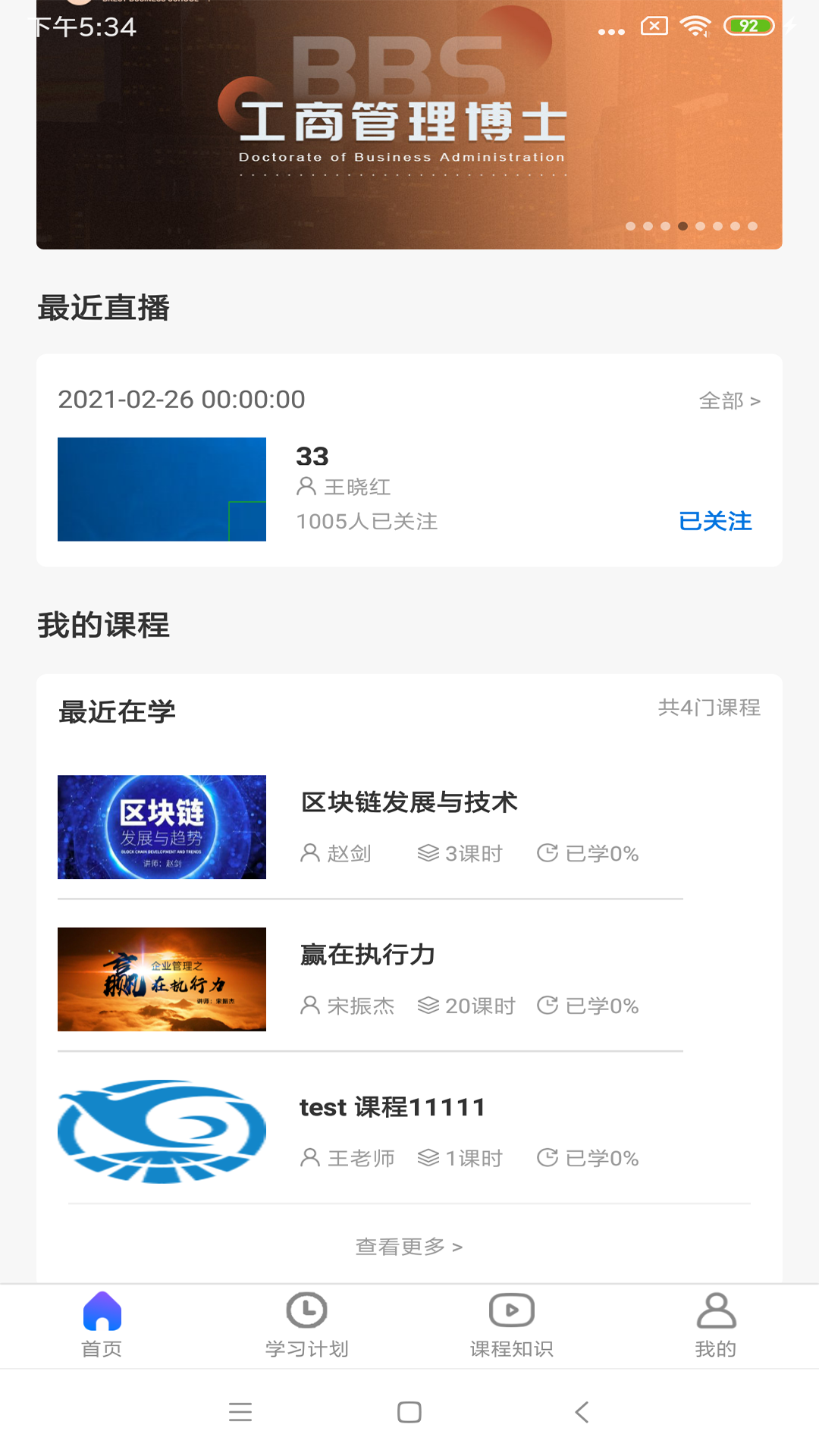The width and height of the screenshot is (819, 1456).
Task: Open the live stream titled 33
Action: coord(312,457)
